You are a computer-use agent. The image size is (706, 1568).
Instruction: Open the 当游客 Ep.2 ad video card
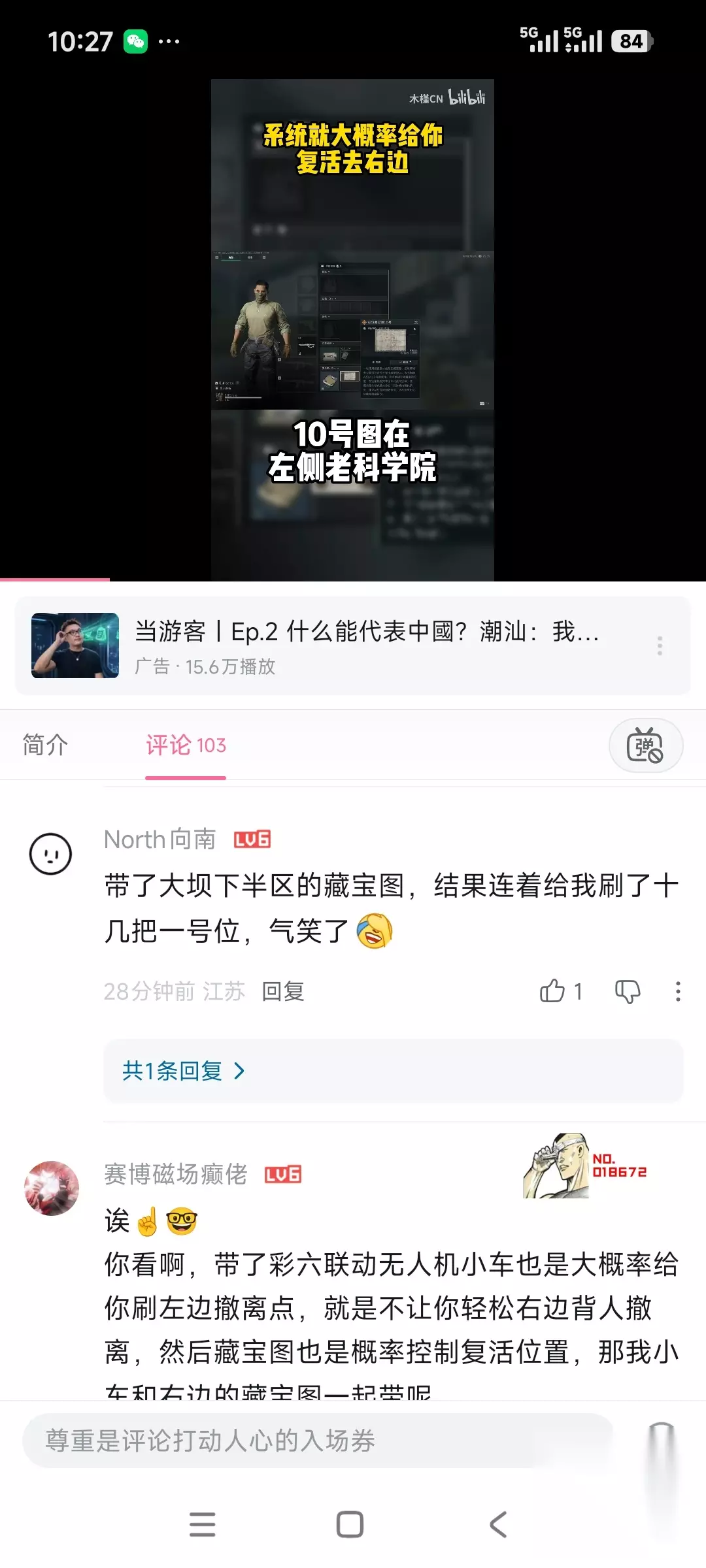(352, 645)
